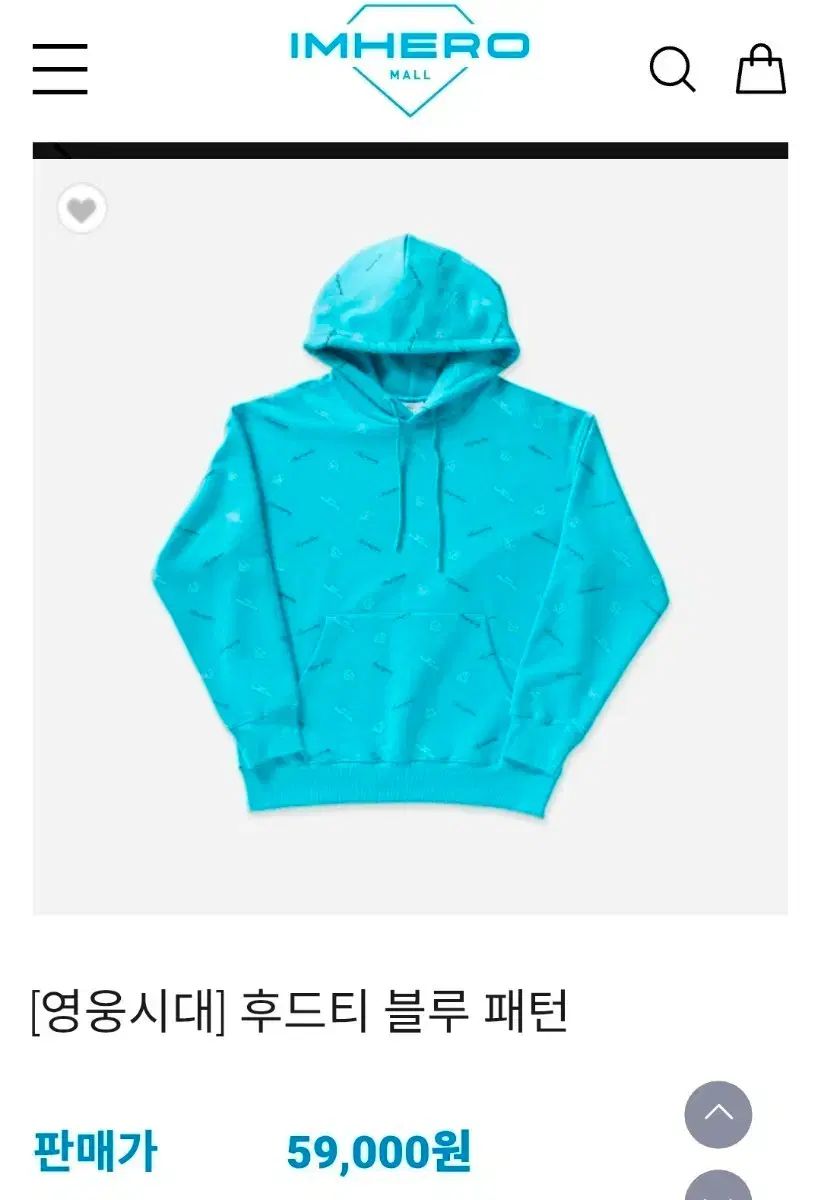Open the shopping bag cart icon
The width and height of the screenshot is (821, 1200).
pos(761,68)
